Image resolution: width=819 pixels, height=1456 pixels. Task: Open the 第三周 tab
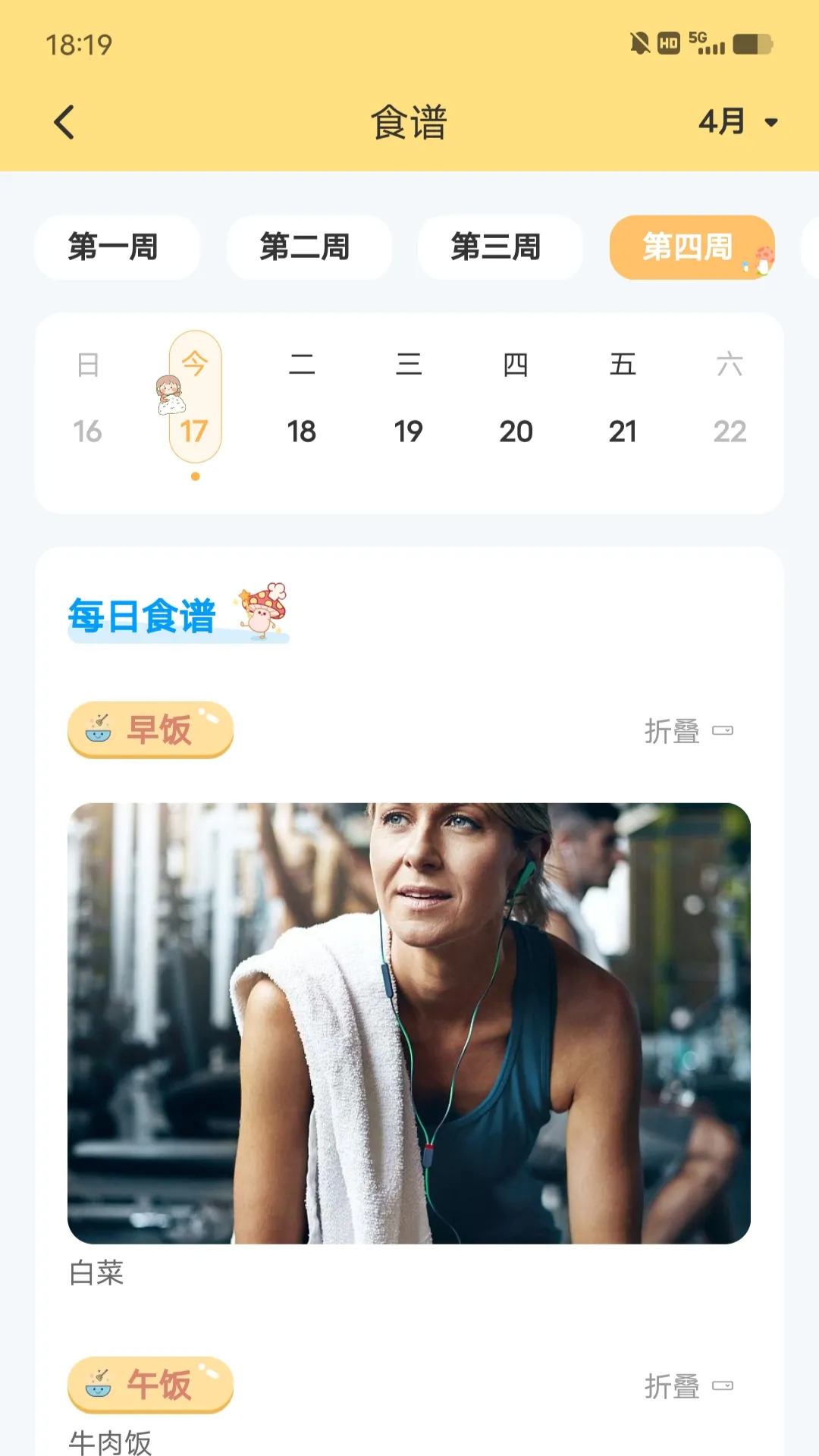[500, 248]
